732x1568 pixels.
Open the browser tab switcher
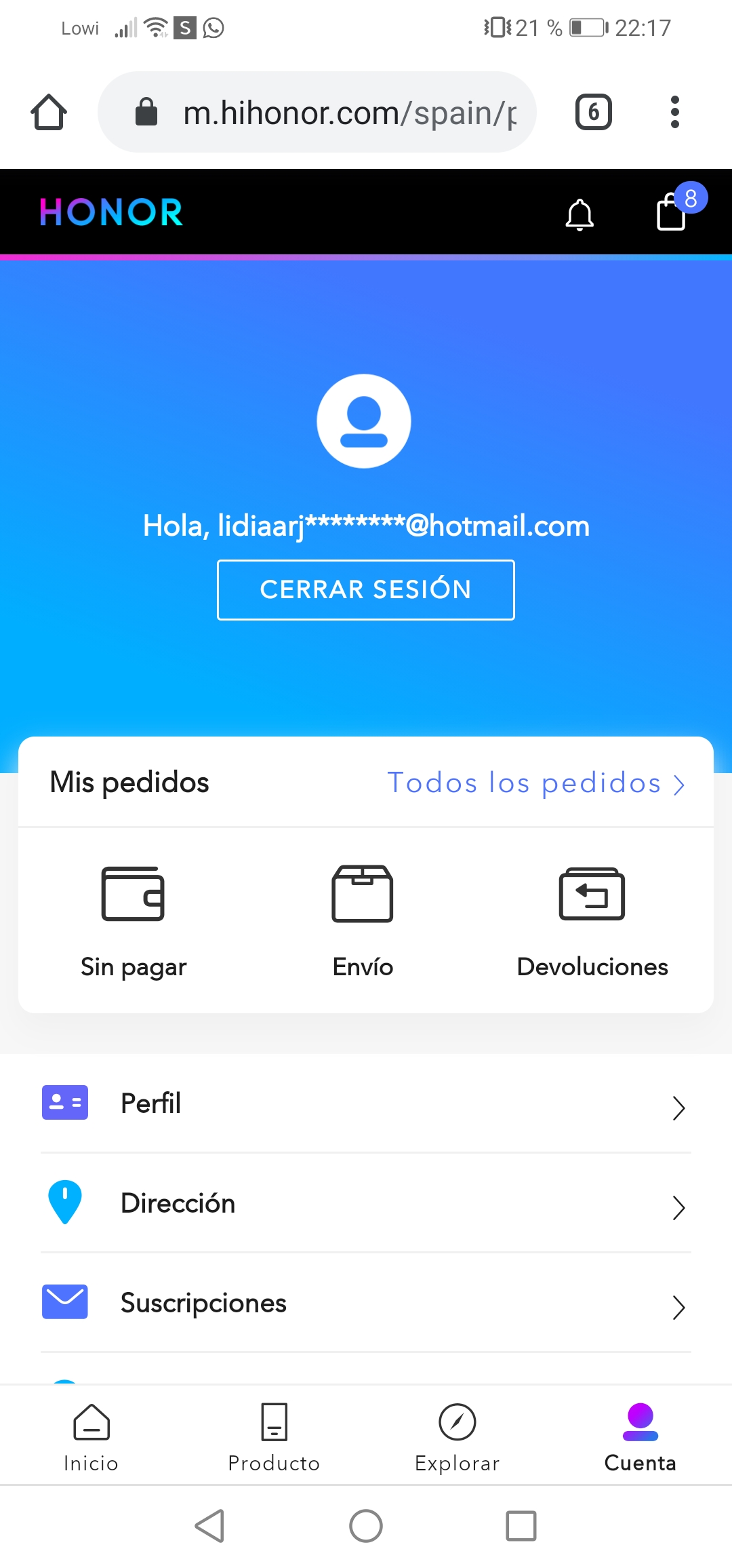(x=594, y=112)
